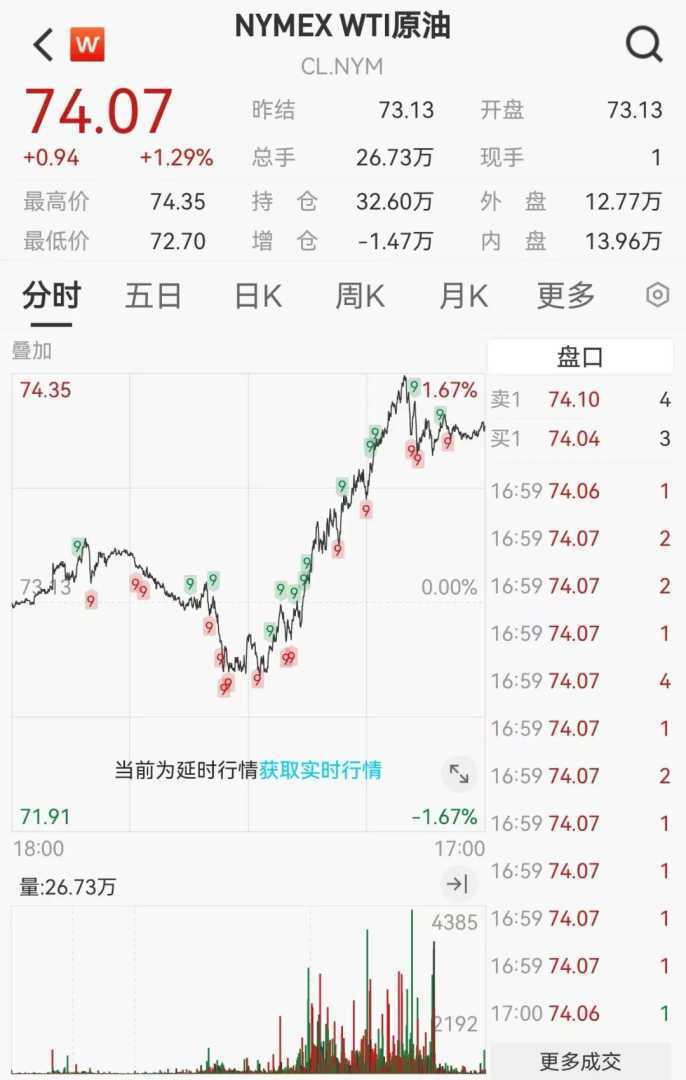
Task: Open the 更多 chart options
Action: (566, 295)
